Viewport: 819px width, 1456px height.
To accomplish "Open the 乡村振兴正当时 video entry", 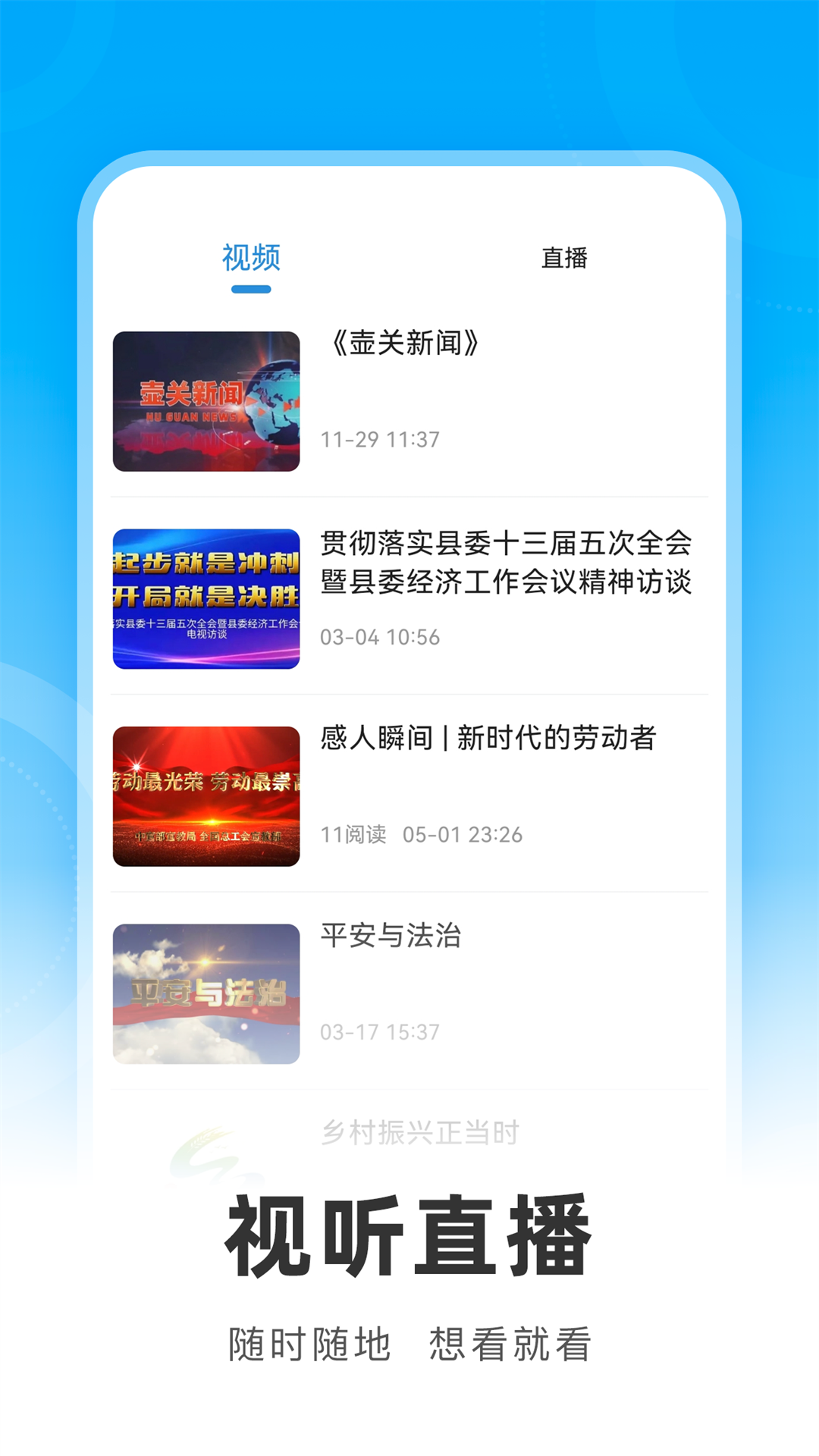I will coord(419,1134).
